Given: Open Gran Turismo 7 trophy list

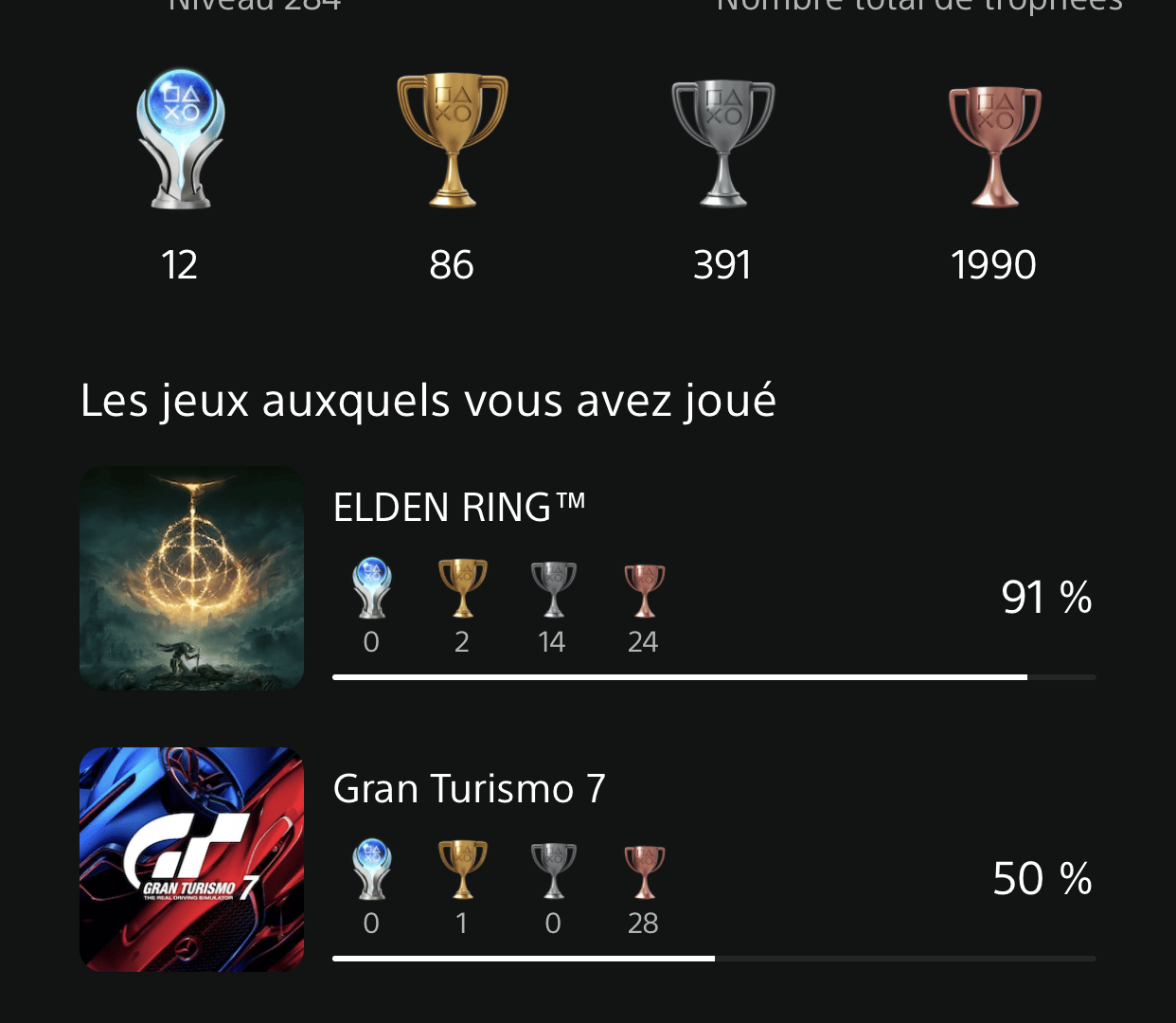Looking at the screenshot, I should (469, 789).
